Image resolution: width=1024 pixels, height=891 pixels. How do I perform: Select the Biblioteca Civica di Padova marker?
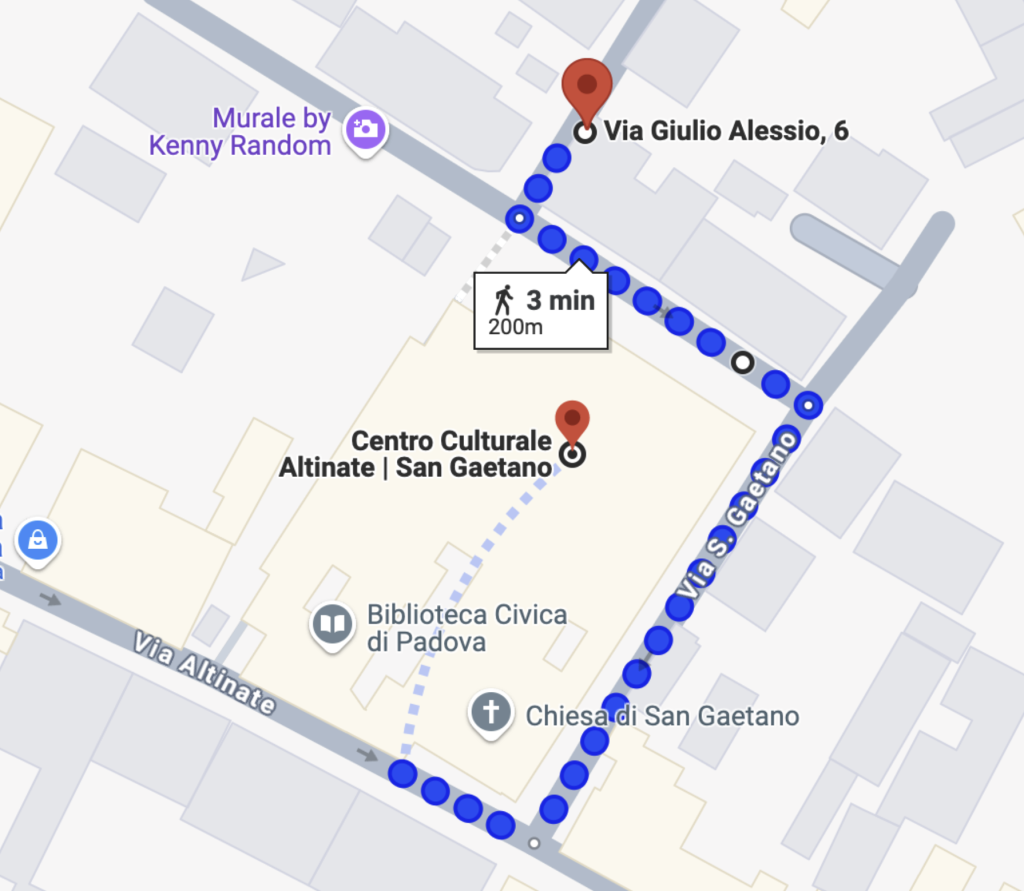click(333, 625)
